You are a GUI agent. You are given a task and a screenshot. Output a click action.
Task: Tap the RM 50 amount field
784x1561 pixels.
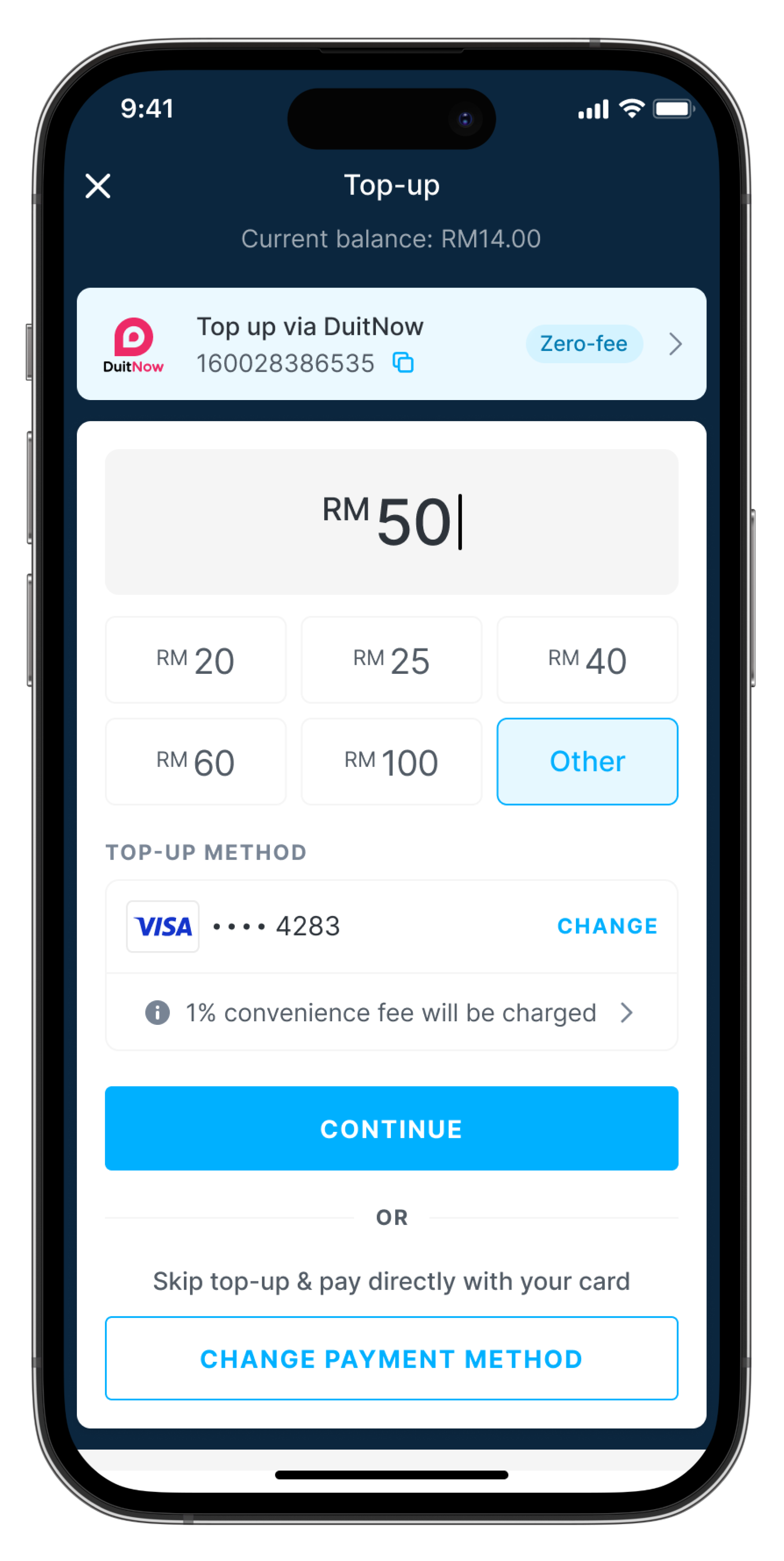click(x=391, y=522)
